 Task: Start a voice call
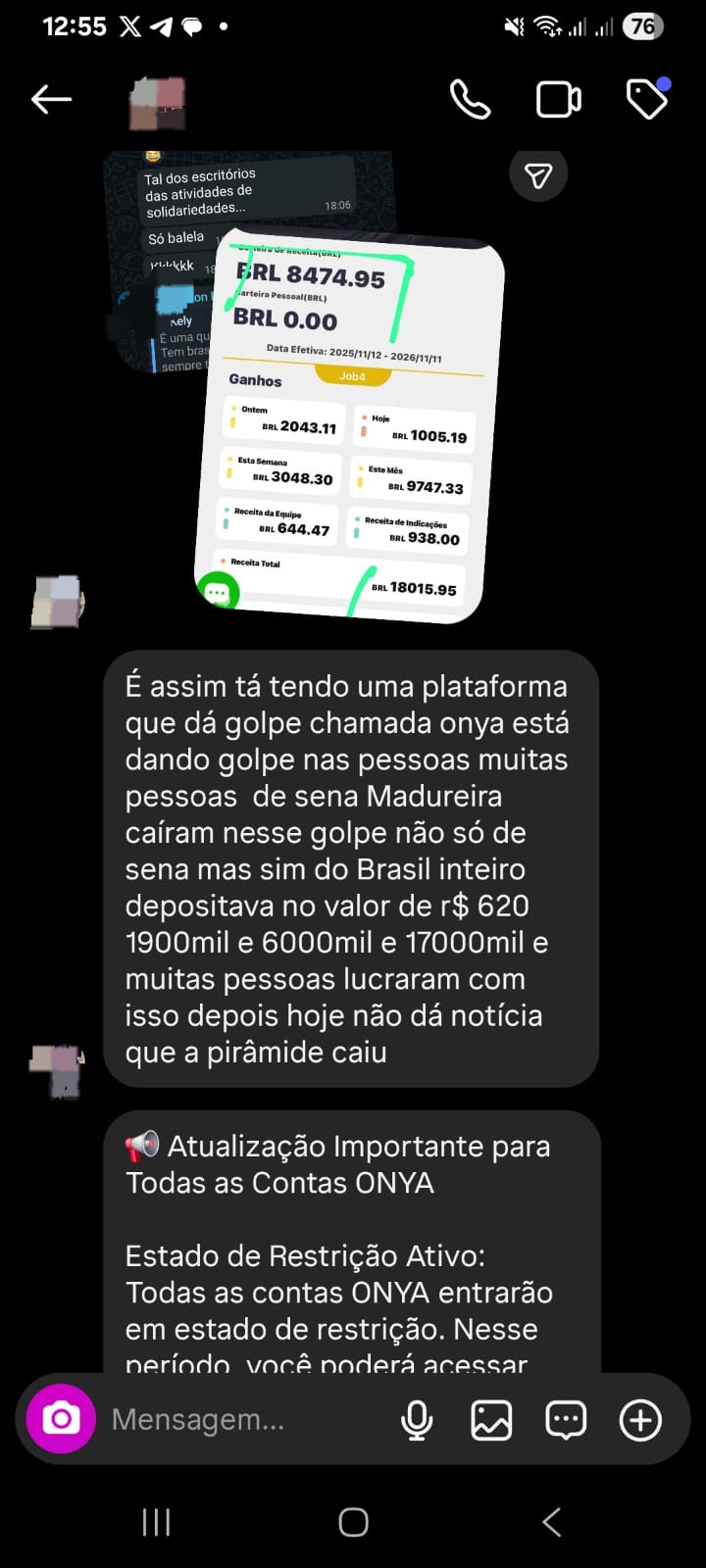pos(470,99)
